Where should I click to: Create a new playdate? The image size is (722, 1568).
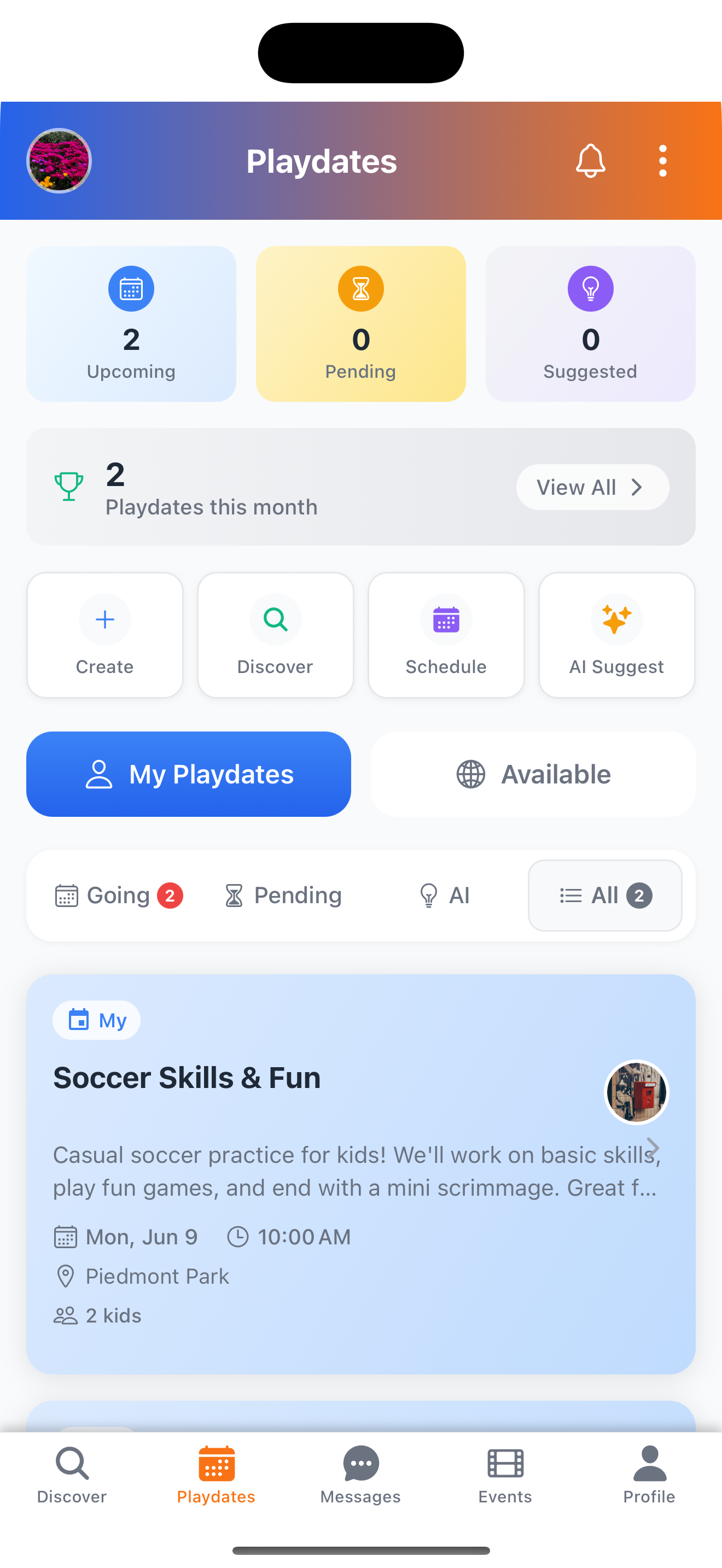pyautogui.click(x=104, y=635)
